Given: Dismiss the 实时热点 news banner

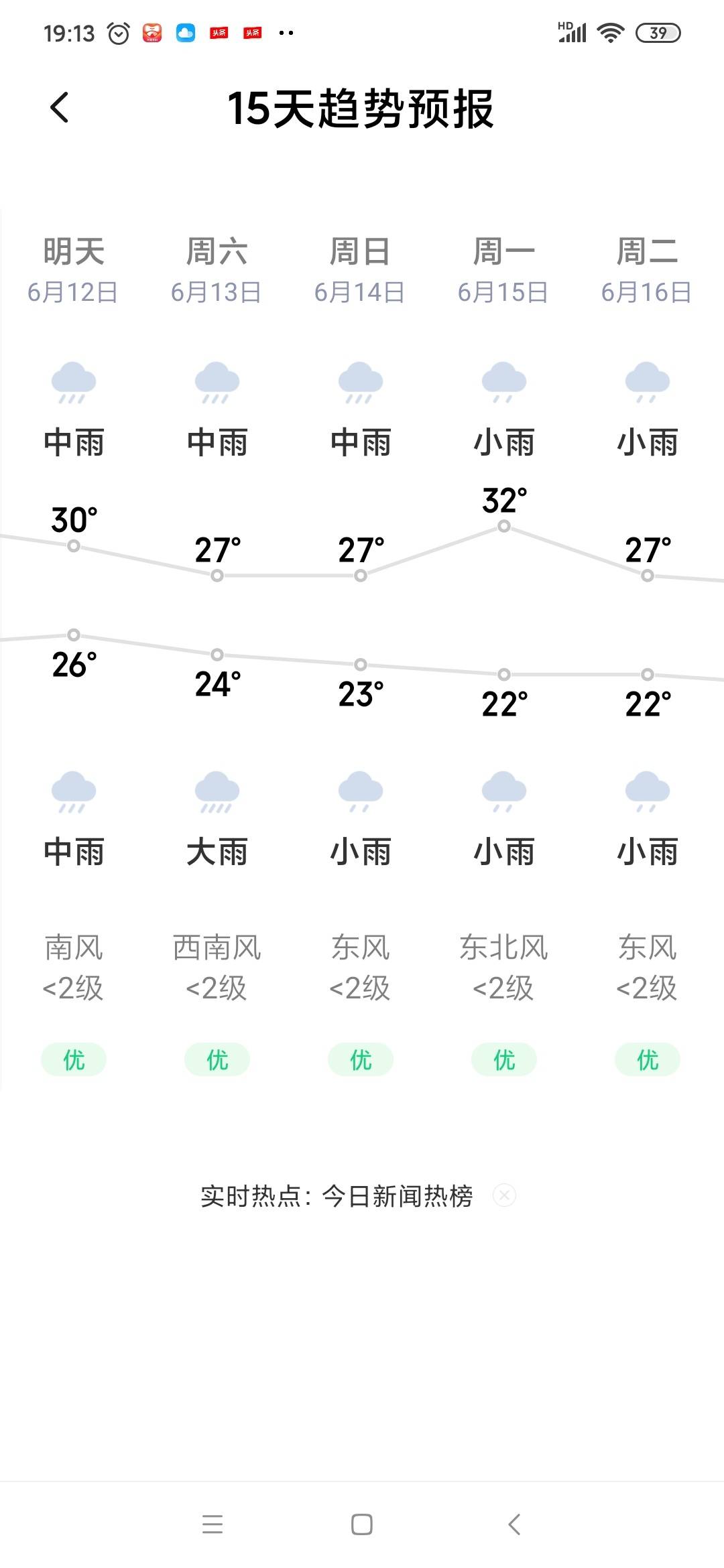Looking at the screenshot, I should click(x=504, y=1195).
